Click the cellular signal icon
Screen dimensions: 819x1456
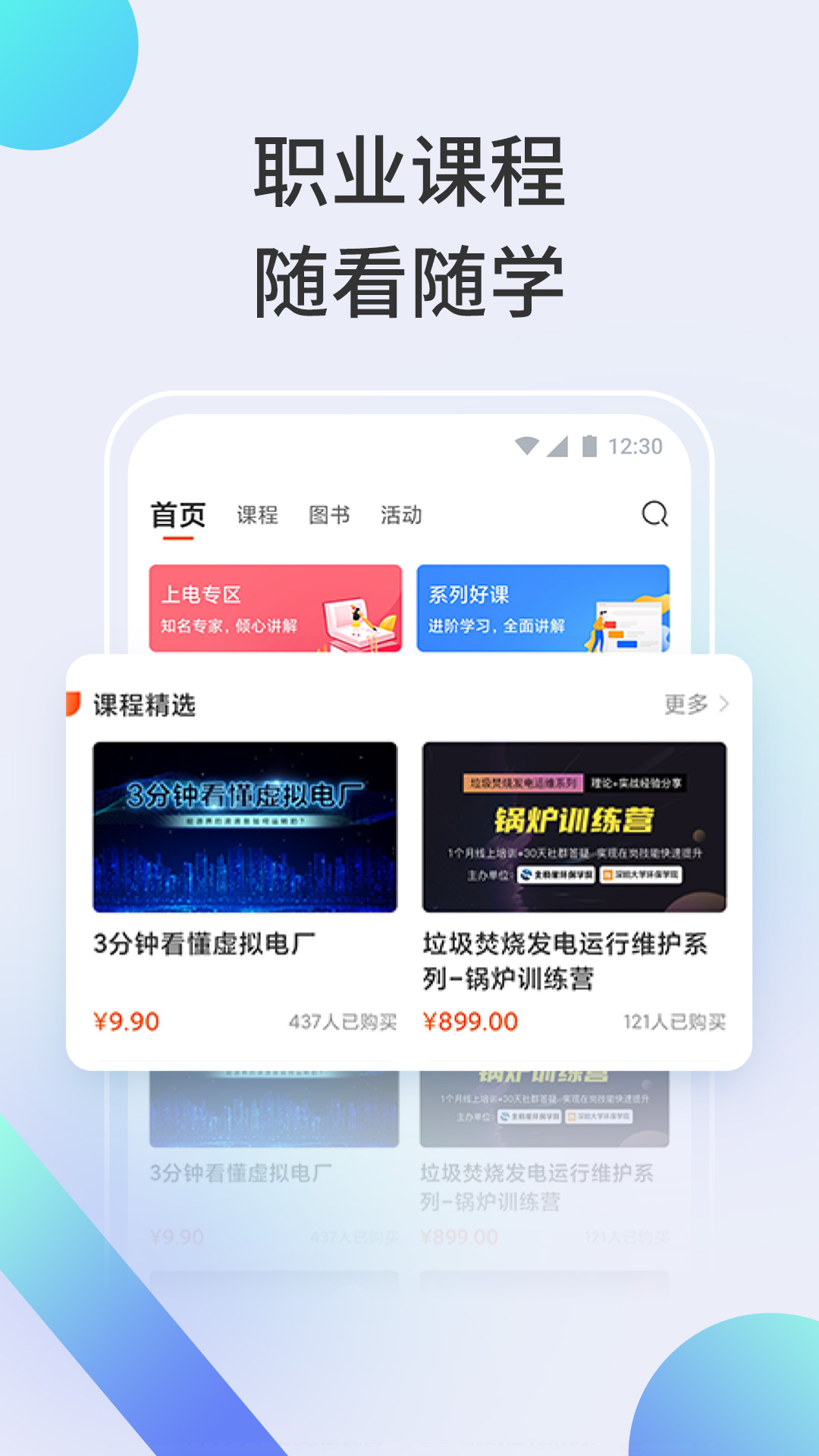[x=559, y=447]
